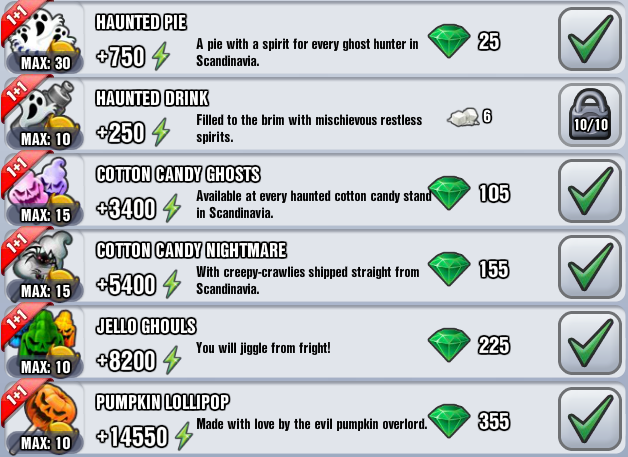
Task: Tap the locked 10/10 button for Haunted Drink
Action: click(590, 115)
